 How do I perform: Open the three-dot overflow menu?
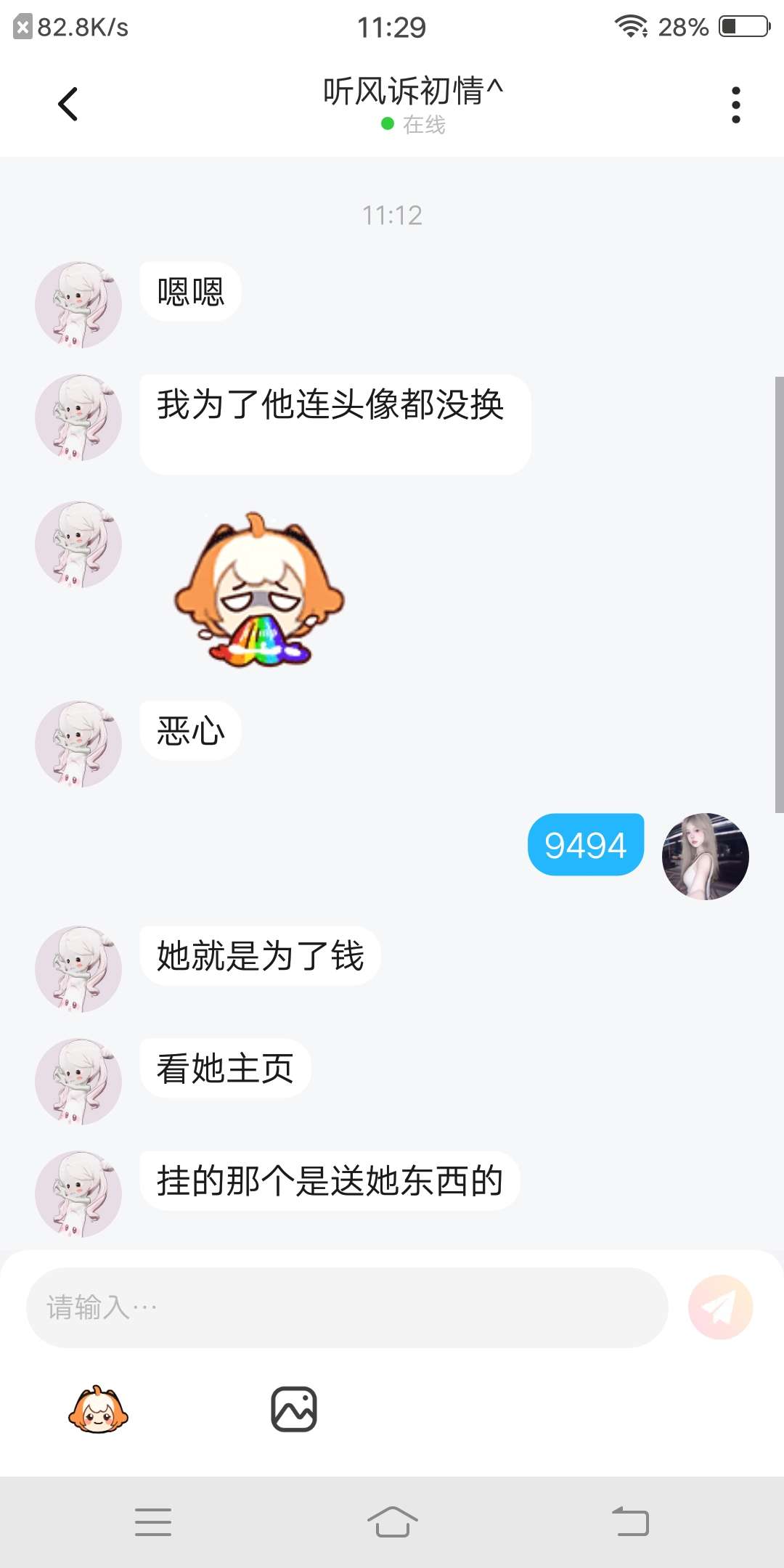click(x=735, y=105)
